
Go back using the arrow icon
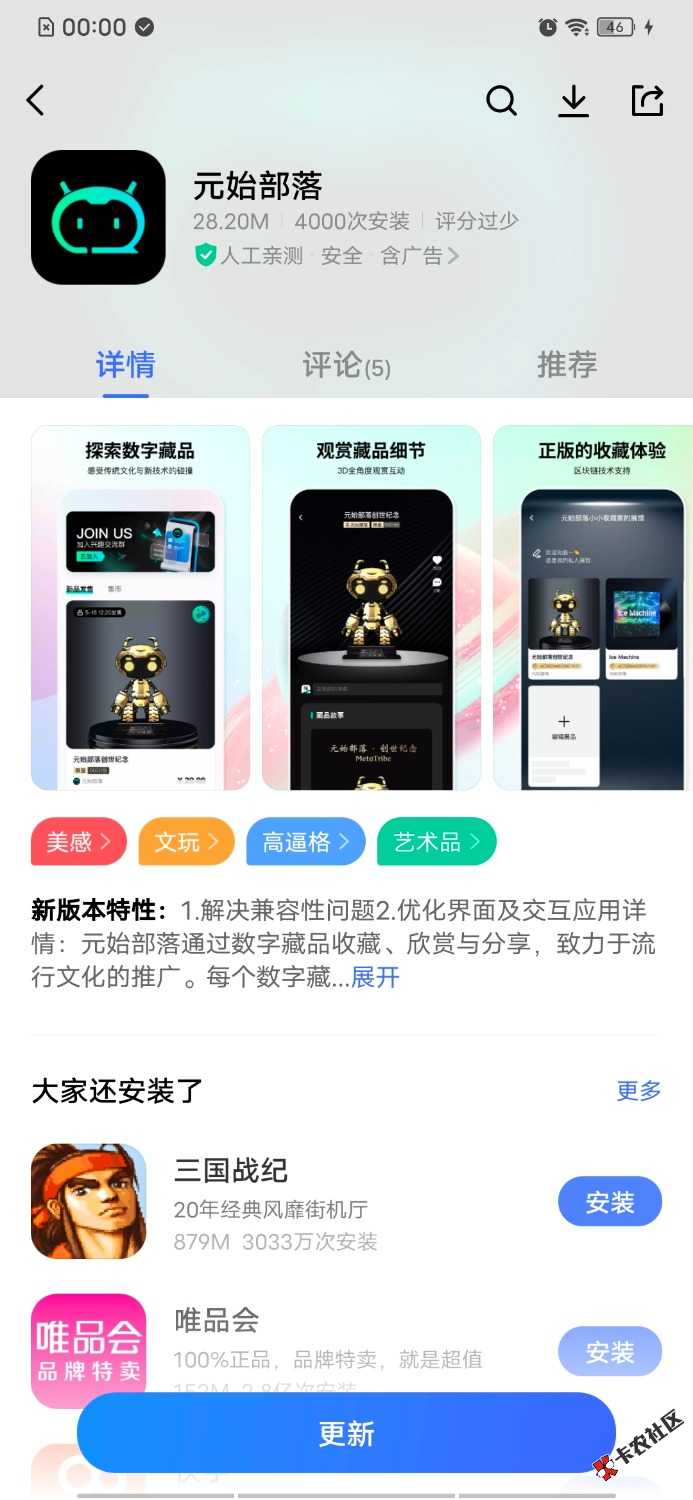click(36, 100)
